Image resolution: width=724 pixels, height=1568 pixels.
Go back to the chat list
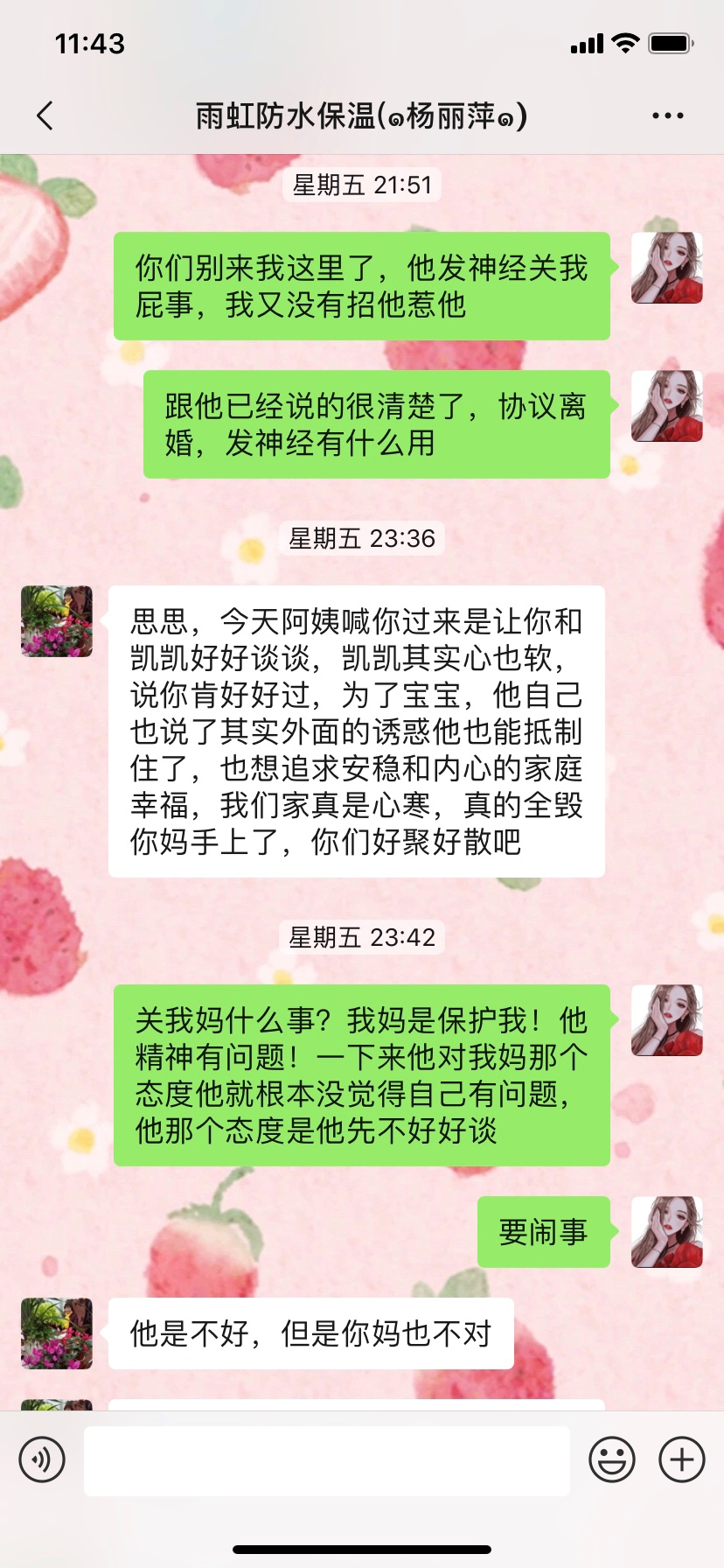(x=45, y=115)
